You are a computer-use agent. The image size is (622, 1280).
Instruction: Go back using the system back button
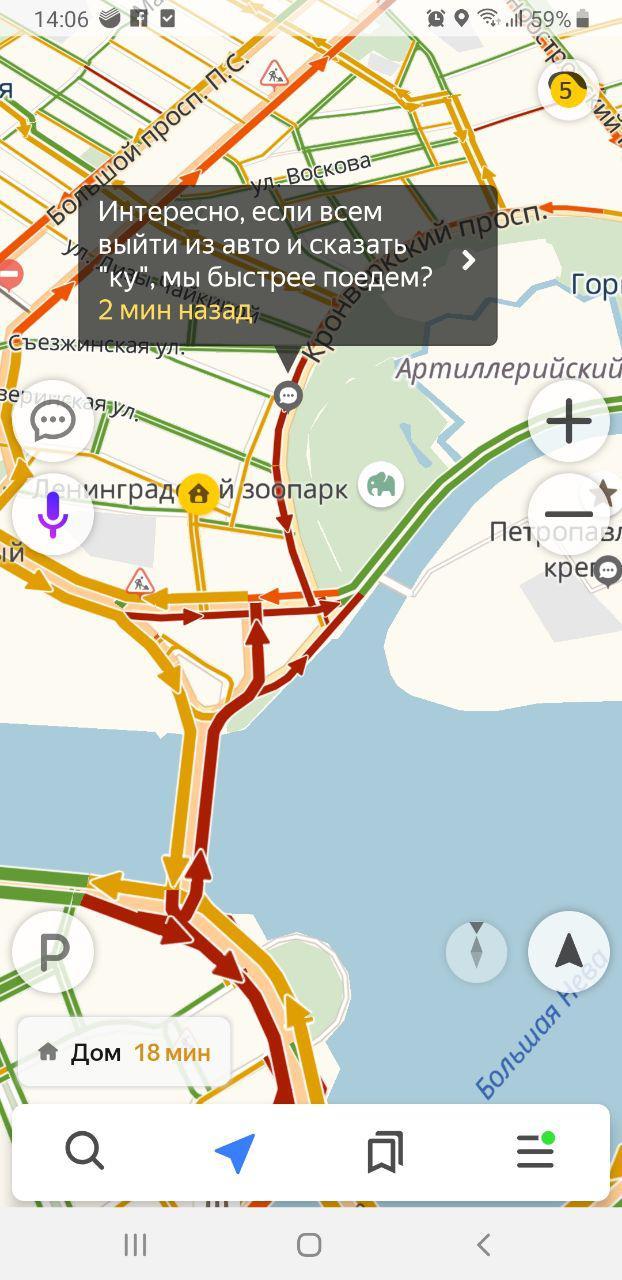484,1244
